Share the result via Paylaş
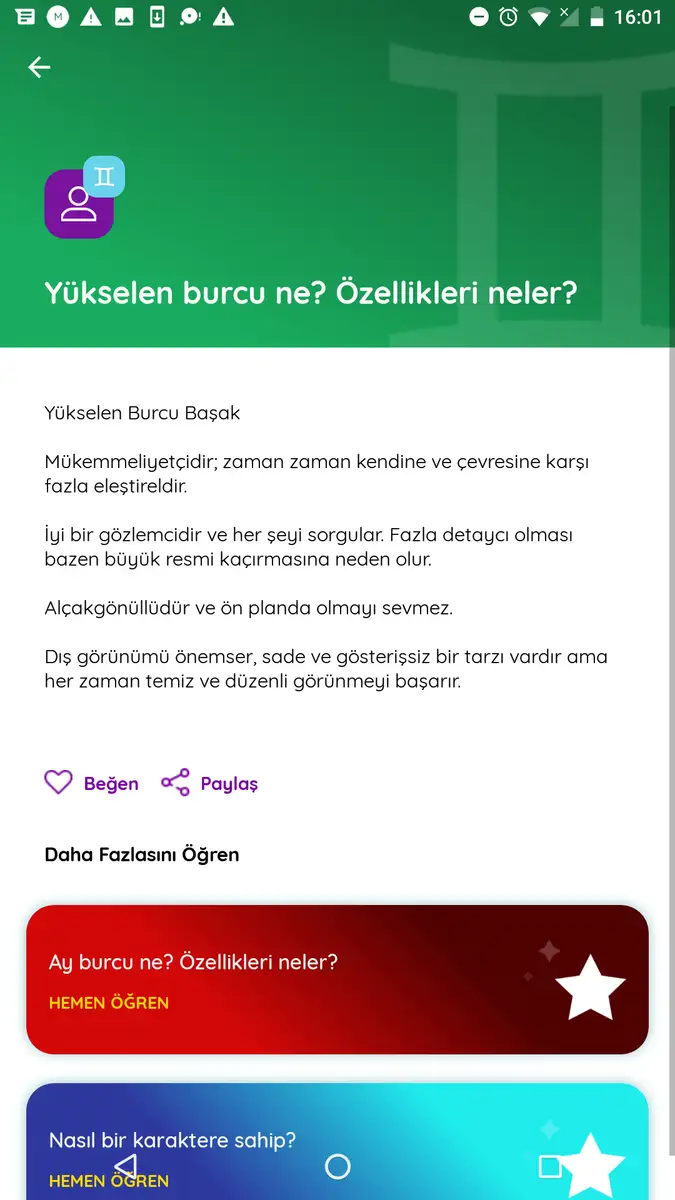 (x=210, y=783)
